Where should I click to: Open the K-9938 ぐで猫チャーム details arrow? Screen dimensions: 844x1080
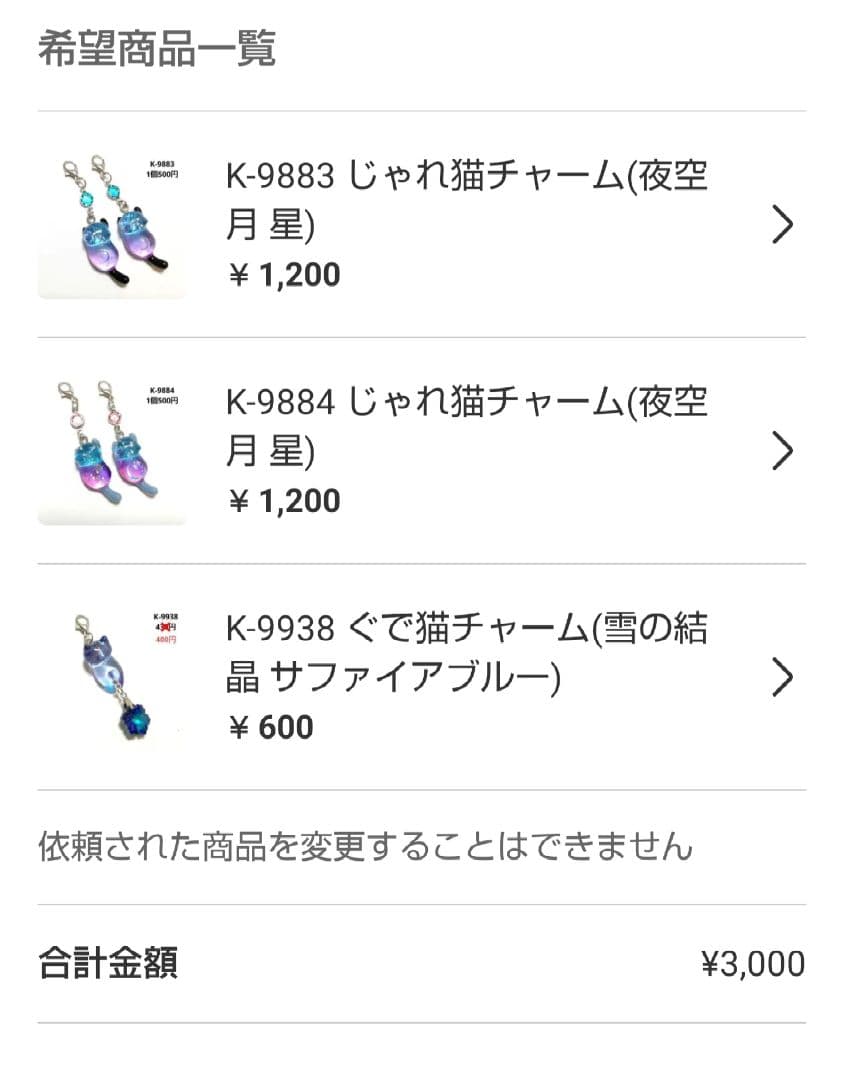785,678
